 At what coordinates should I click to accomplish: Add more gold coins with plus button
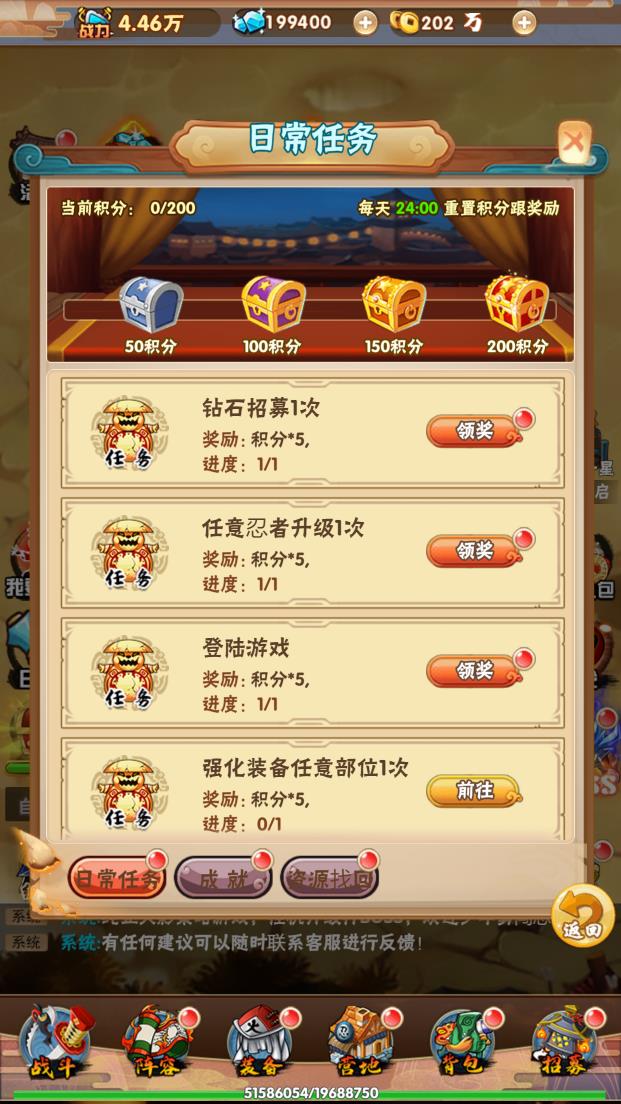(x=524, y=23)
